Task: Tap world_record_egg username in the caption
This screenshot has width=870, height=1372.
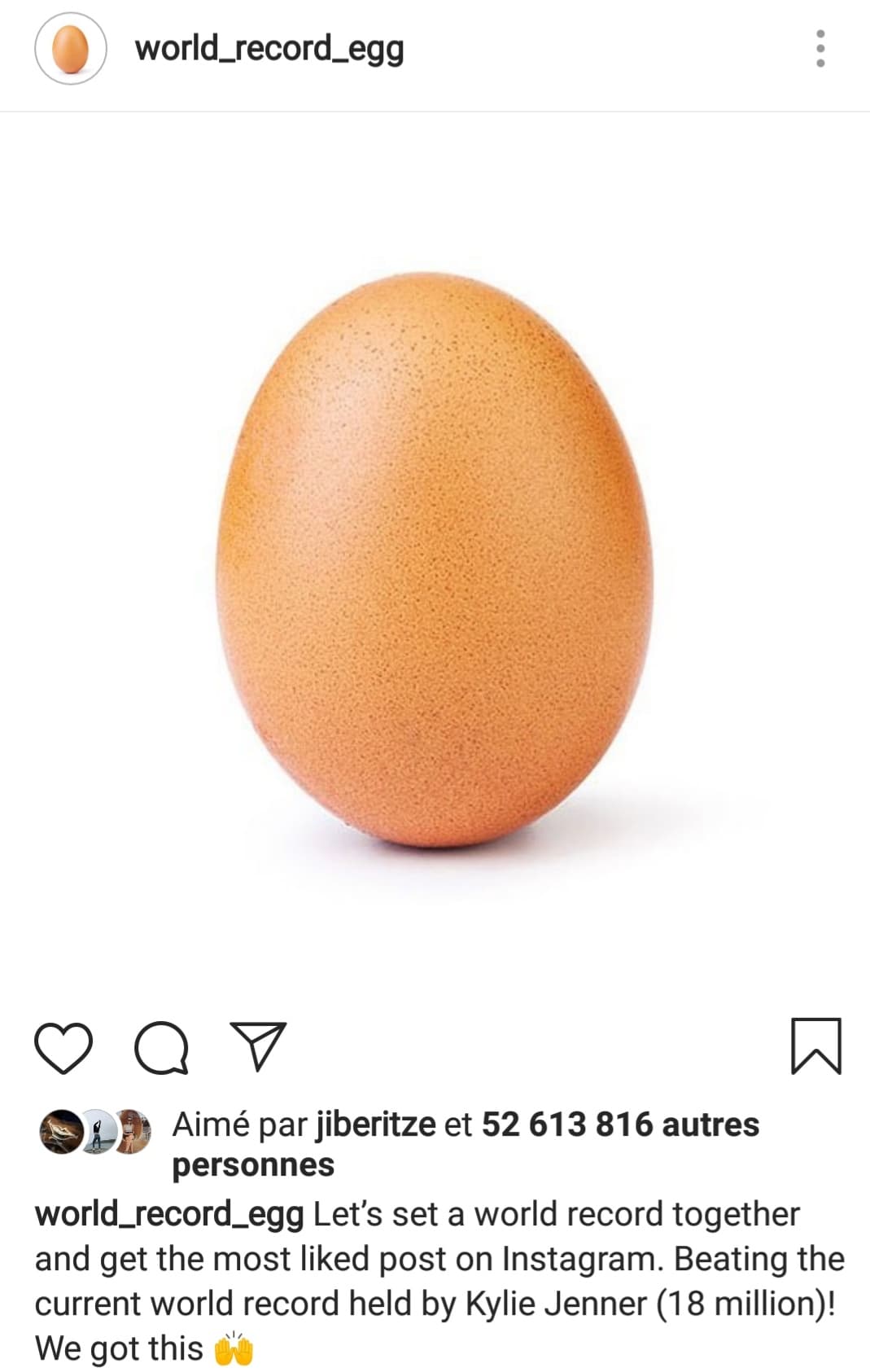Action: [169, 1215]
